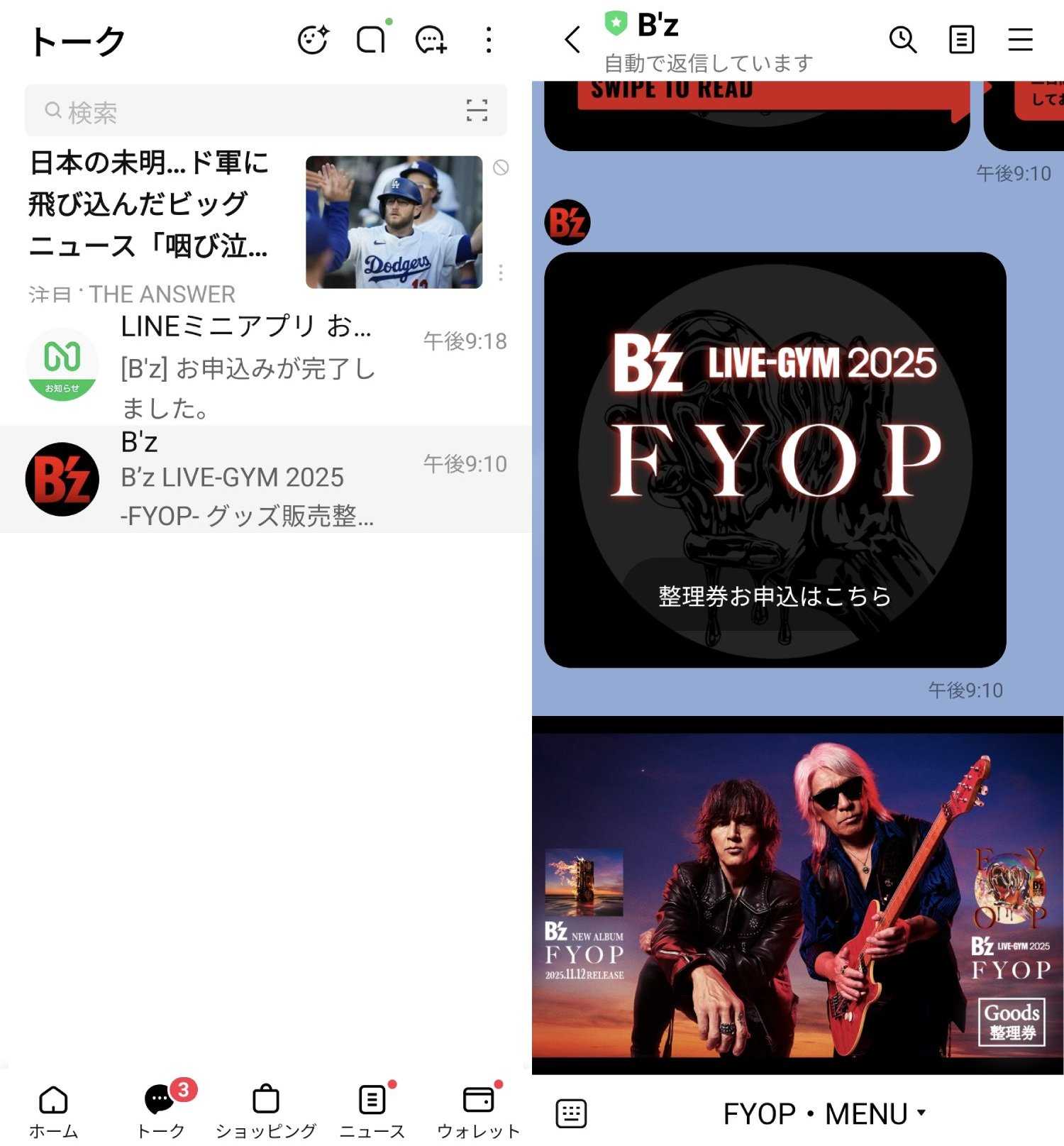The image size is (1064, 1146).
Task: Tap the 整理券お申込はこちら card
Action: coord(775,596)
